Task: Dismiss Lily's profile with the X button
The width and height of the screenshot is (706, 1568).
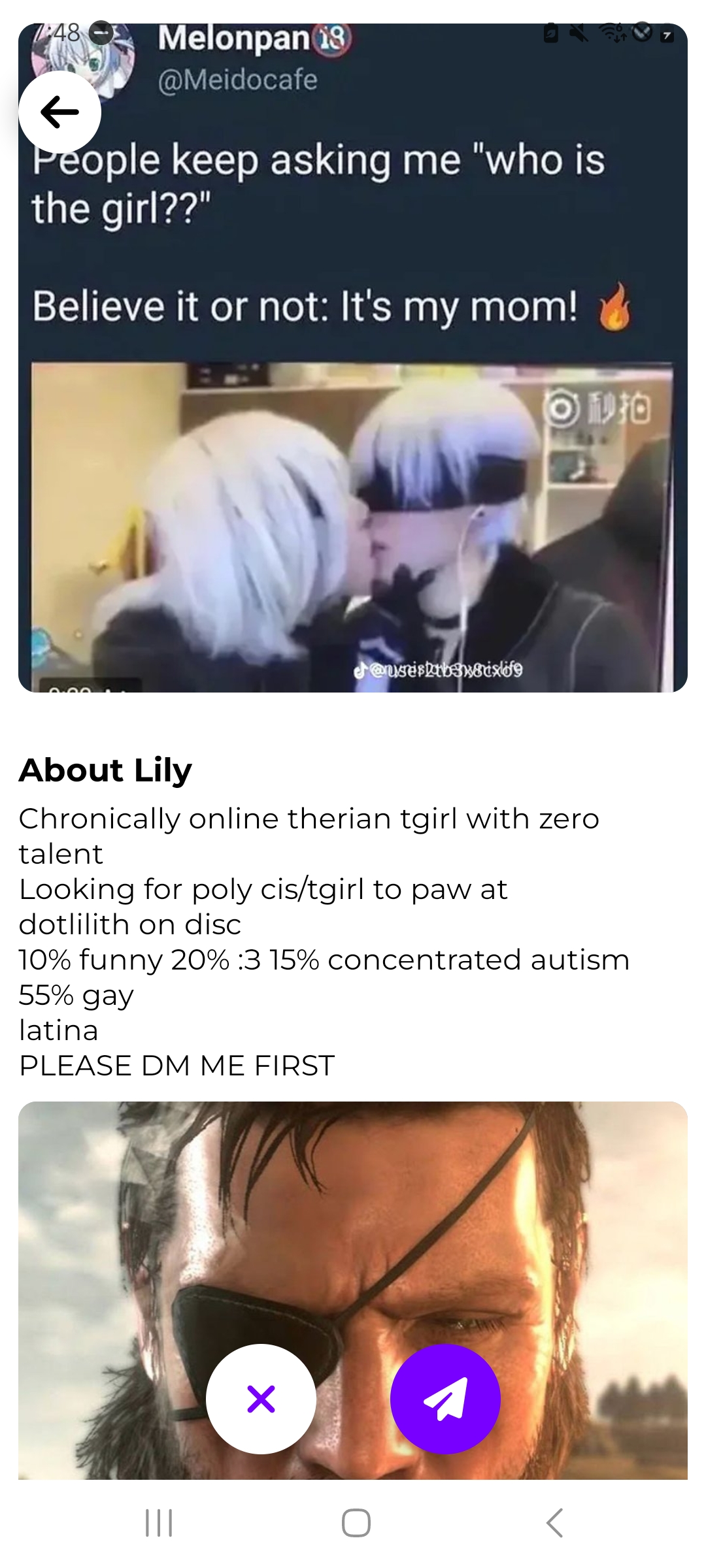Action: 261,1399
